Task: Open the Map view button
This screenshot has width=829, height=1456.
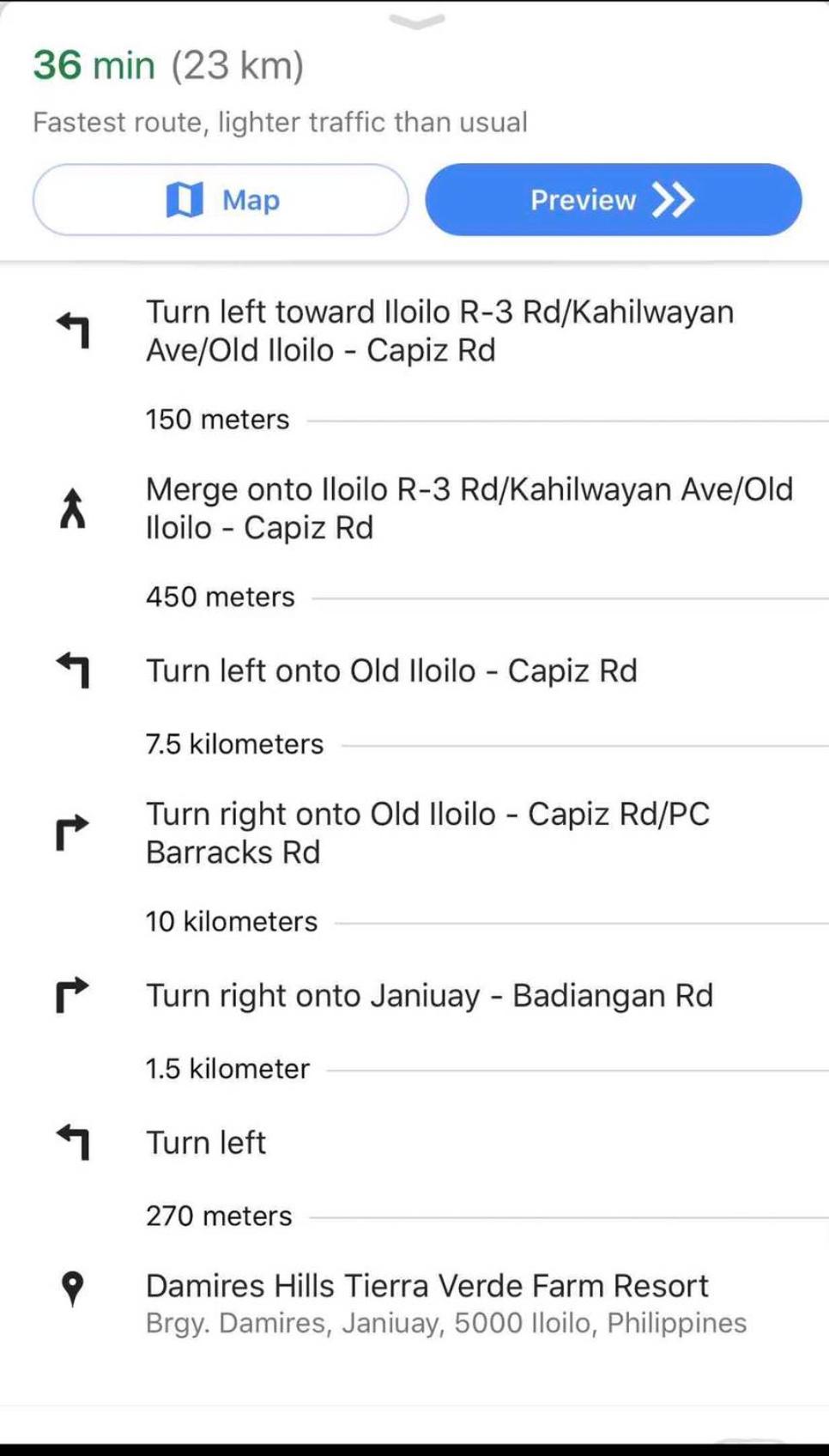Action: 221,200
